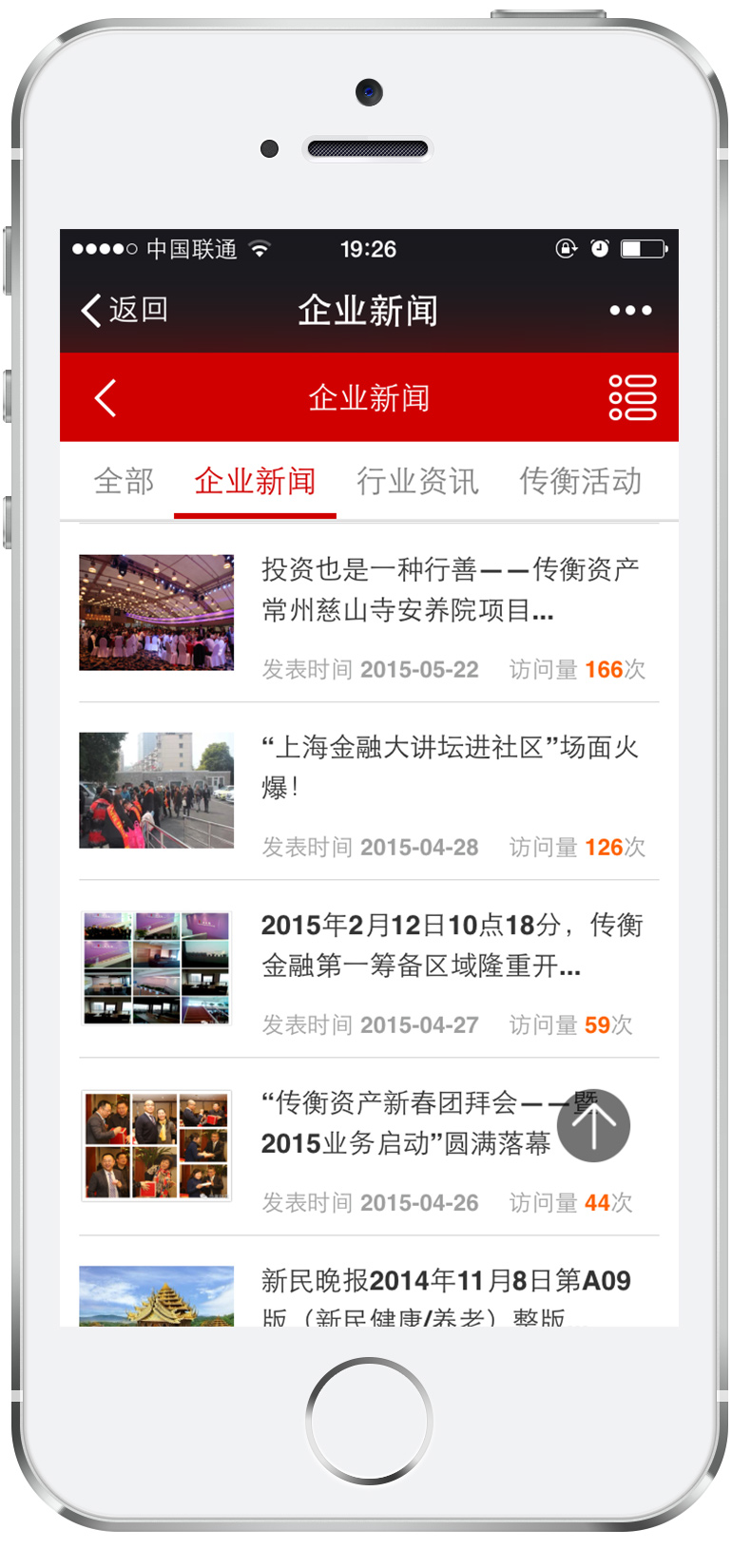732x1568 pixels.
Task: Open the three-dot overflow menu
Action: (630, 310)
